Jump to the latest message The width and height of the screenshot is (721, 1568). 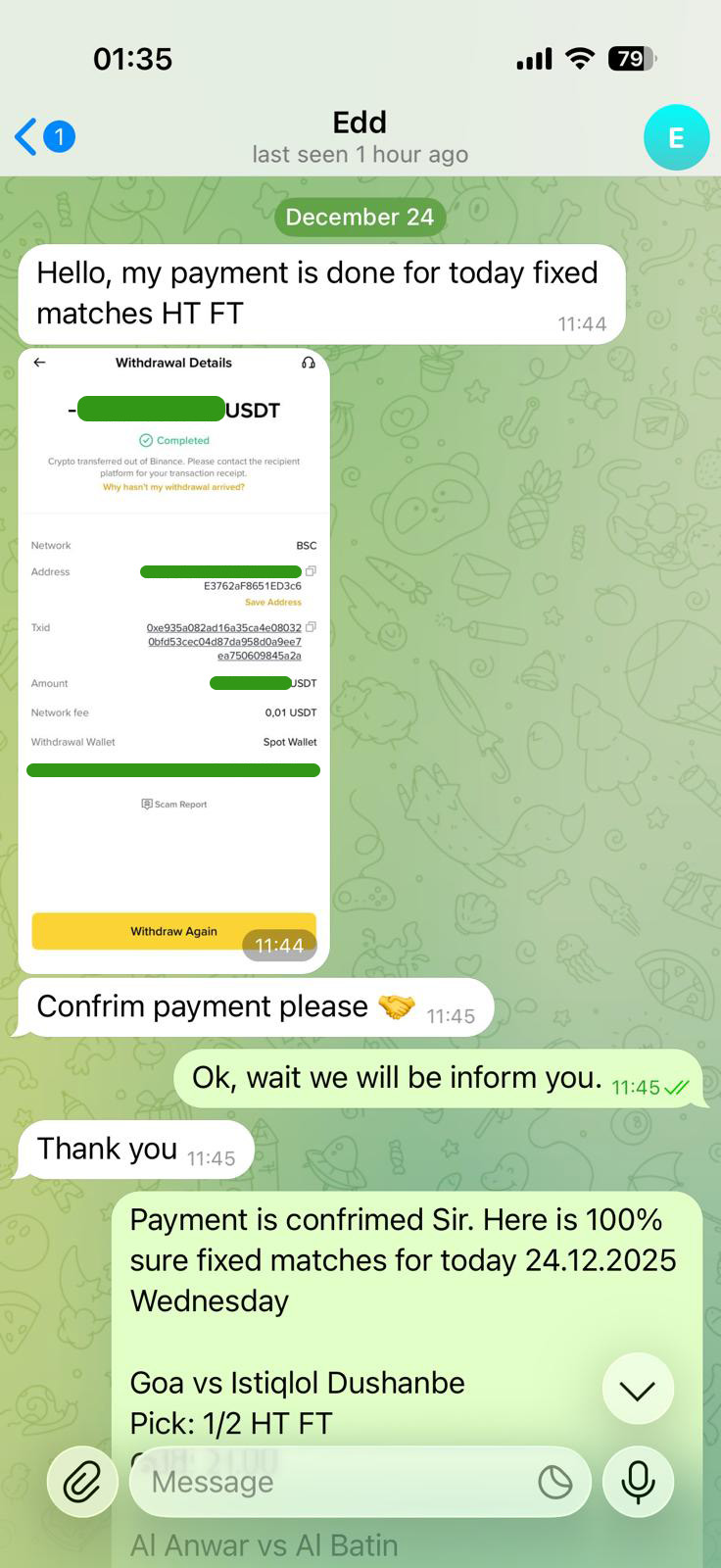[x=638, y=1389]
